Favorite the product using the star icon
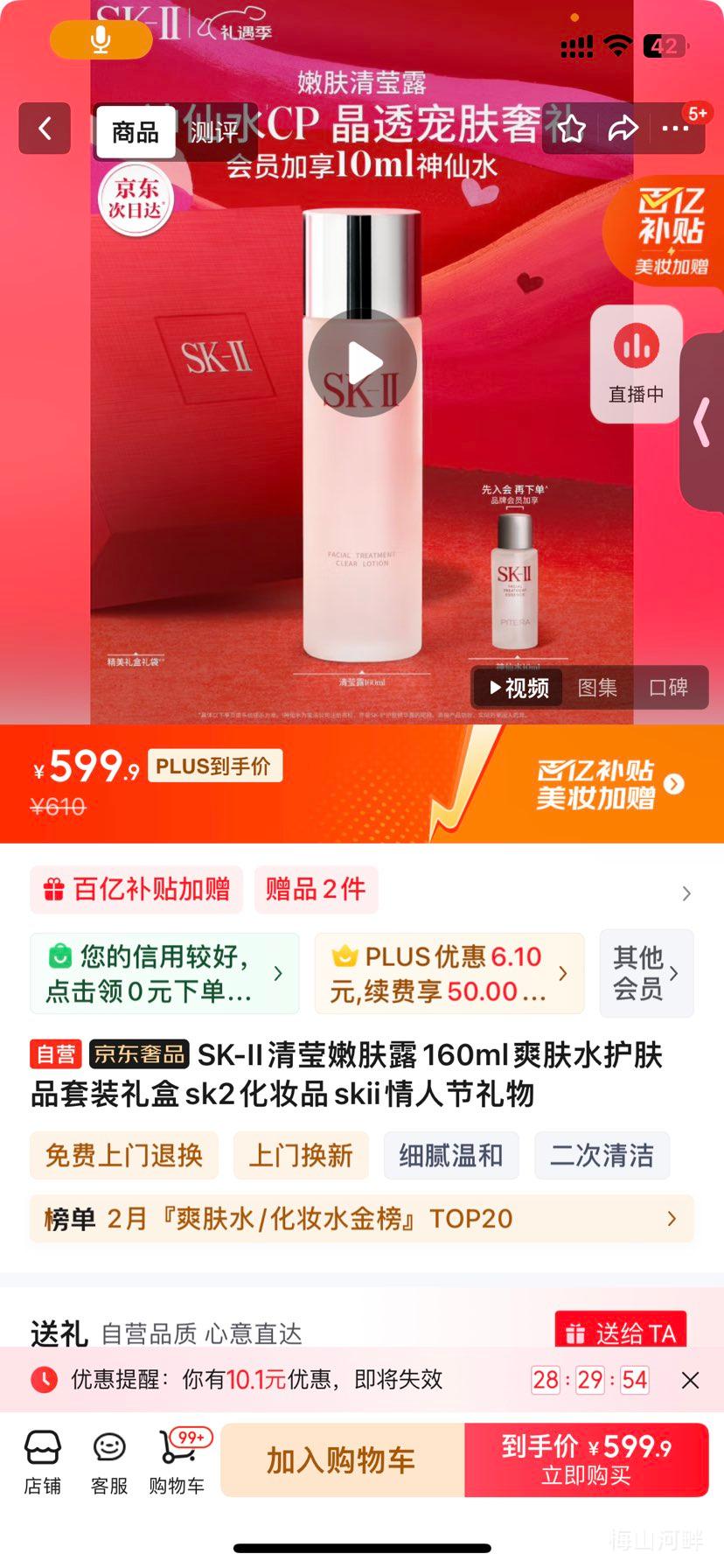 [x=573, y=129]
